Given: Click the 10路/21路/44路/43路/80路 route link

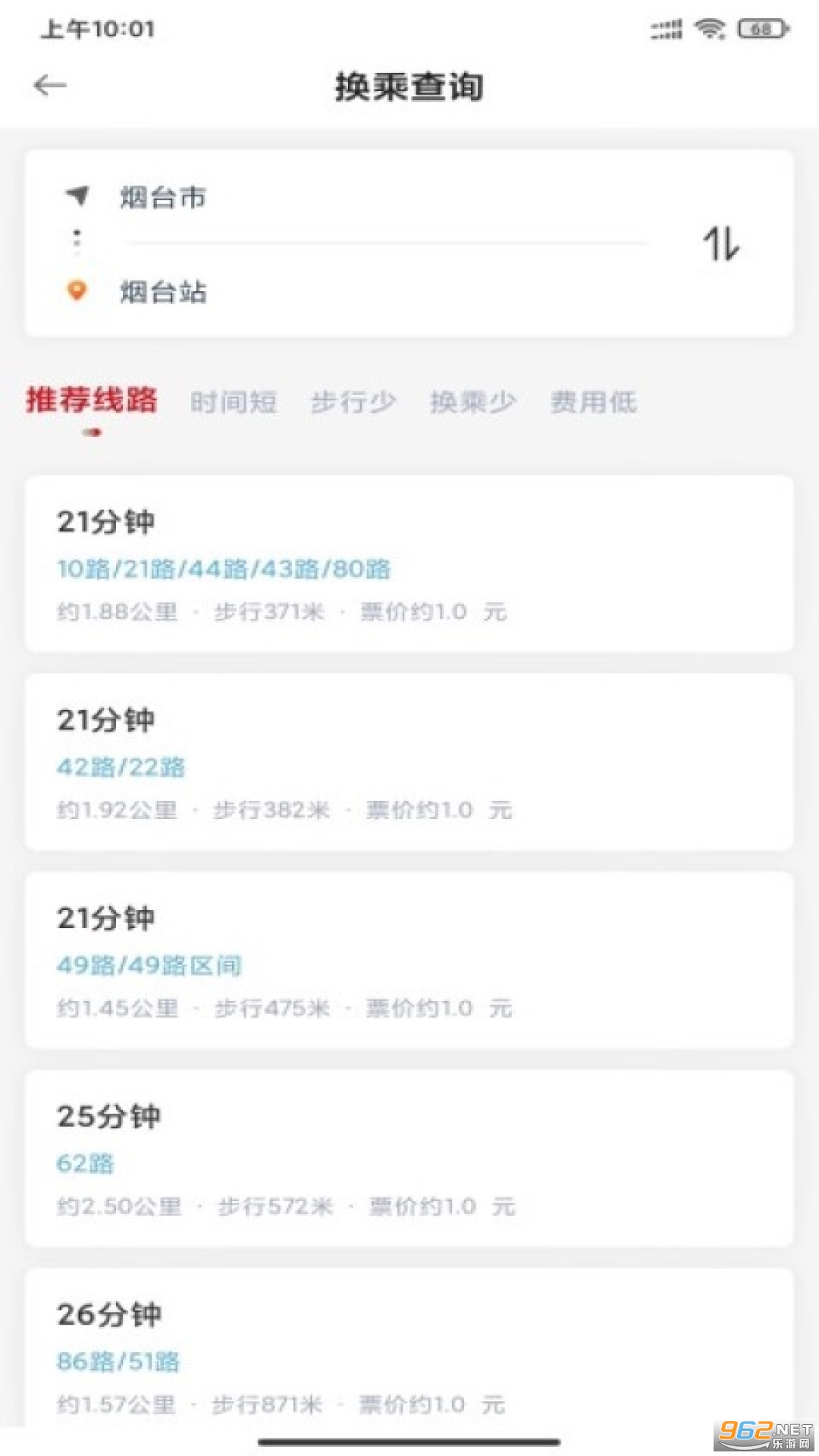Looking at the screenshot, I should [224, 570].
